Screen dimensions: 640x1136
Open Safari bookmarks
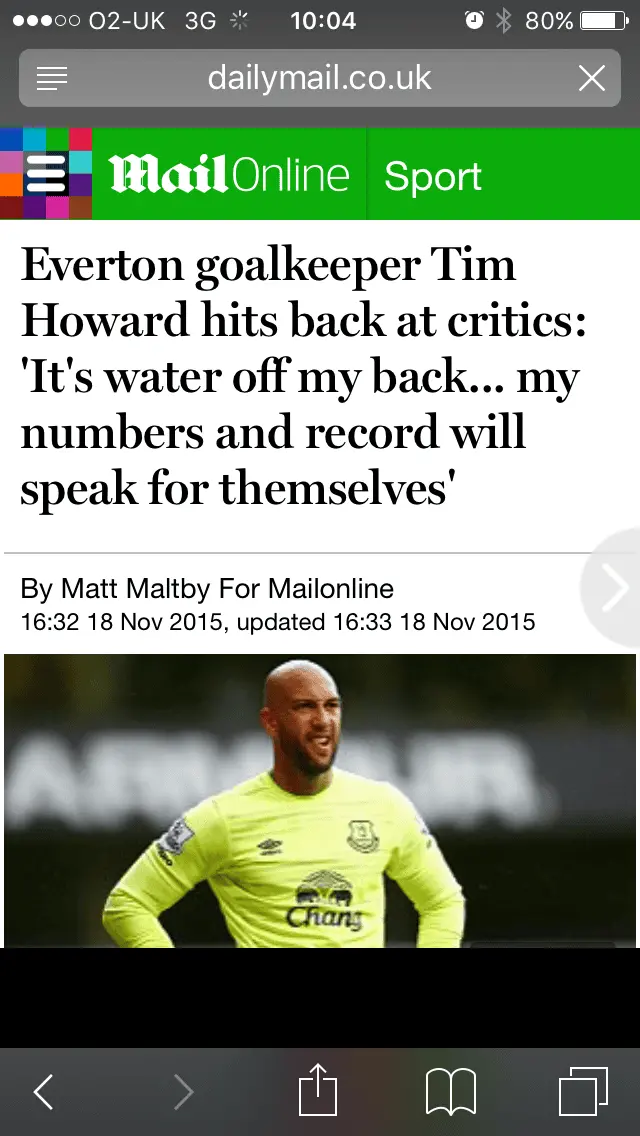coord(451,1091)
